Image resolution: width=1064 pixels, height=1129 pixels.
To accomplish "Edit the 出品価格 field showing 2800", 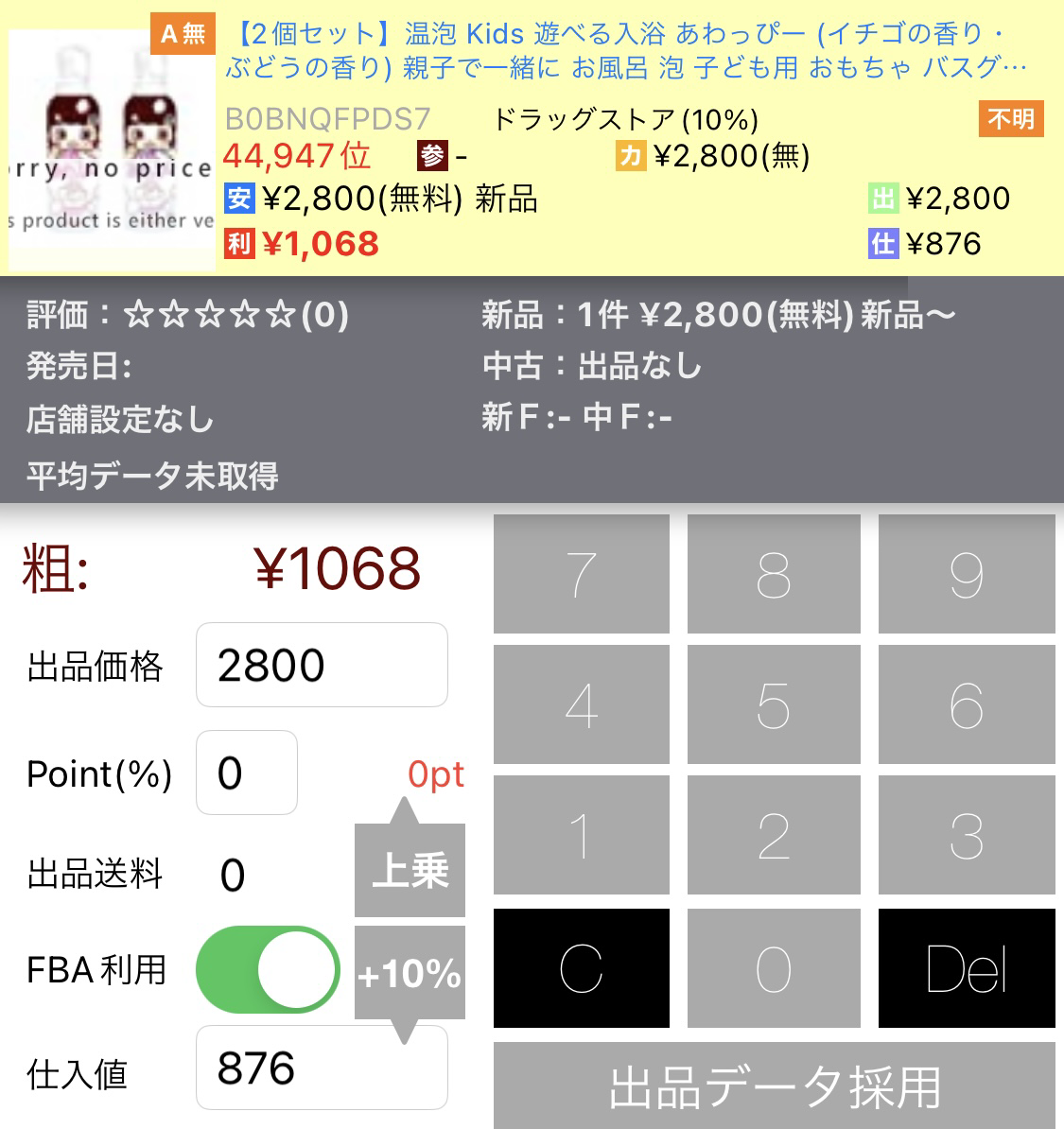I will coord(322,665).
